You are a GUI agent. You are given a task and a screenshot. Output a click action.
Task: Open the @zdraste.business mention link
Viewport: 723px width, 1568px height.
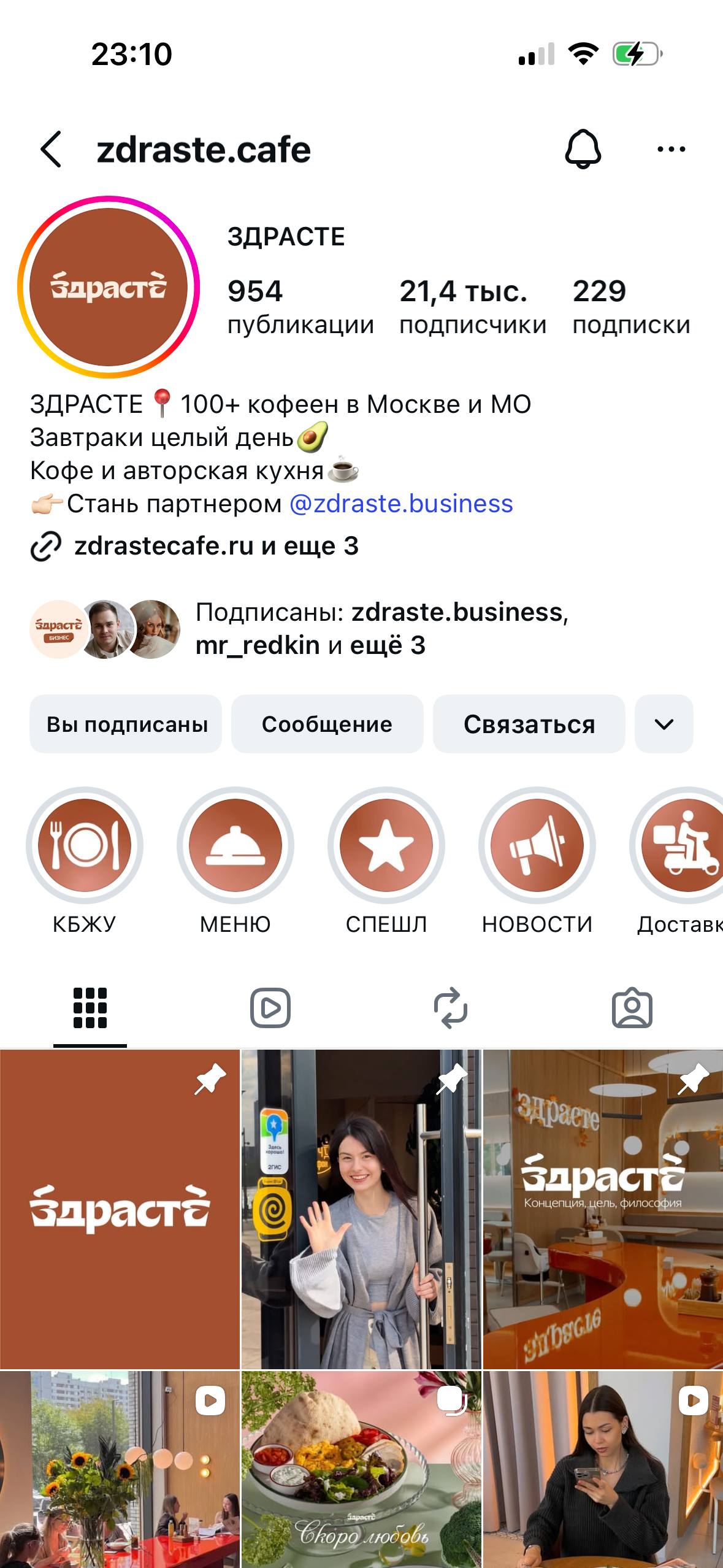click(x=401, y=504)
